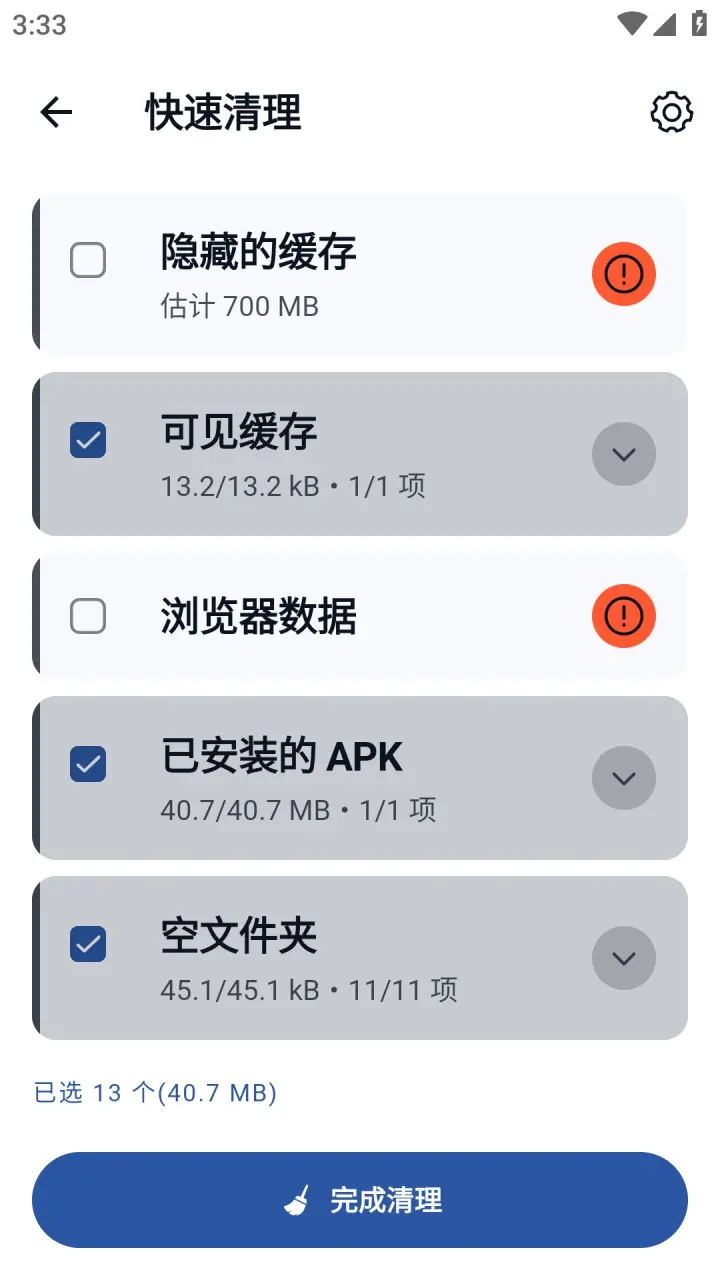Disable the 已安装的 APK checkbox
Screen dimensions: 720x1280
pos(87,764)
